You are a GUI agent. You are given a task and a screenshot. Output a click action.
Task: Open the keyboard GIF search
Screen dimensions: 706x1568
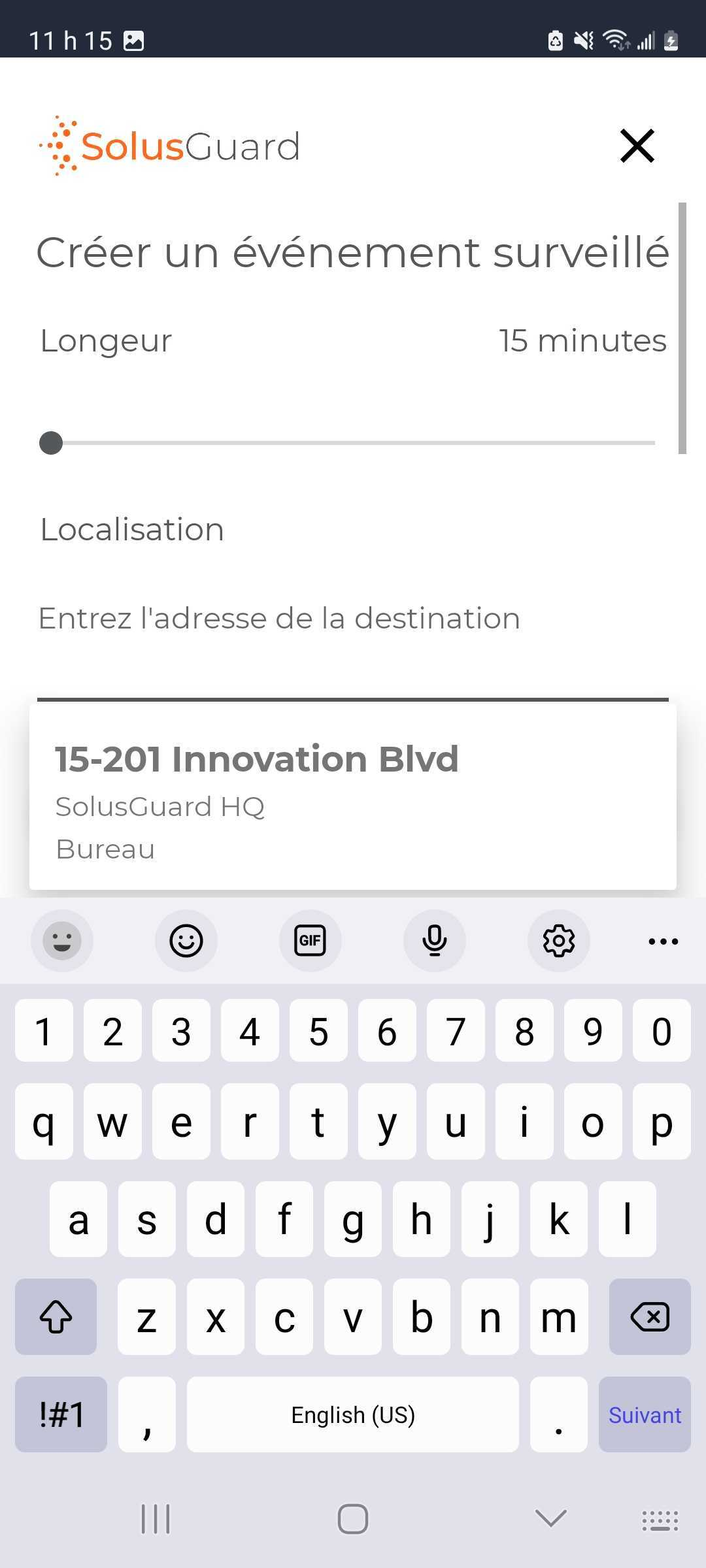click(x=311, y=941)
